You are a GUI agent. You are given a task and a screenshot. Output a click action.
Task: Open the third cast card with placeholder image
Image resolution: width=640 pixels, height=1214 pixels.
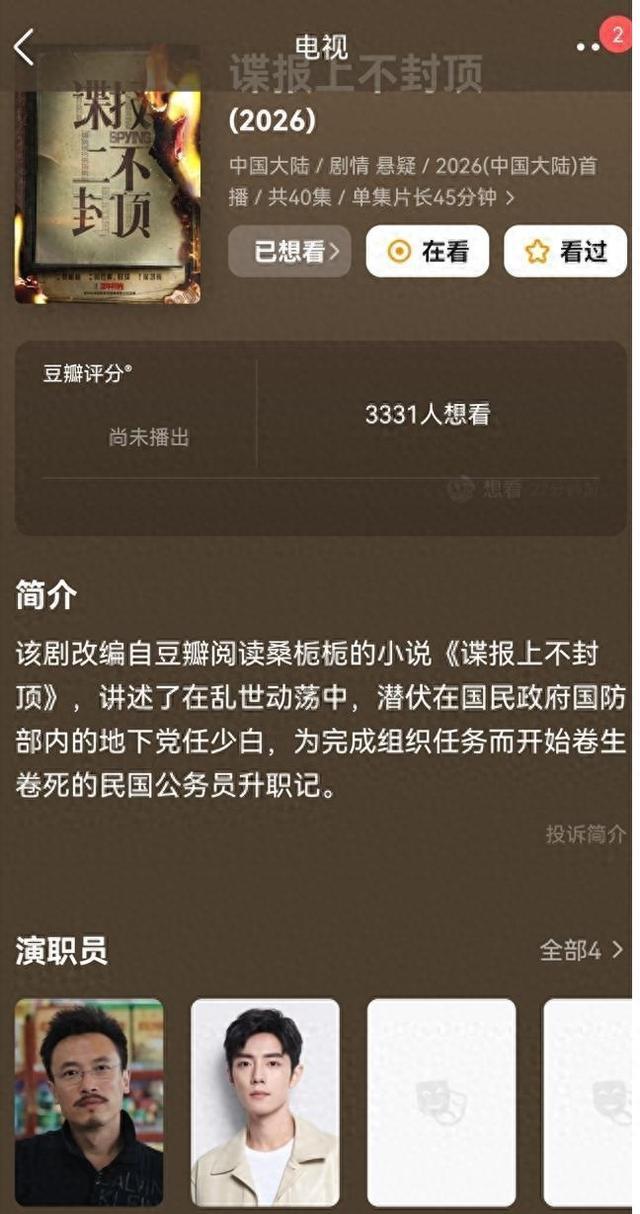pyautogui.click(x=441, y=1101)
